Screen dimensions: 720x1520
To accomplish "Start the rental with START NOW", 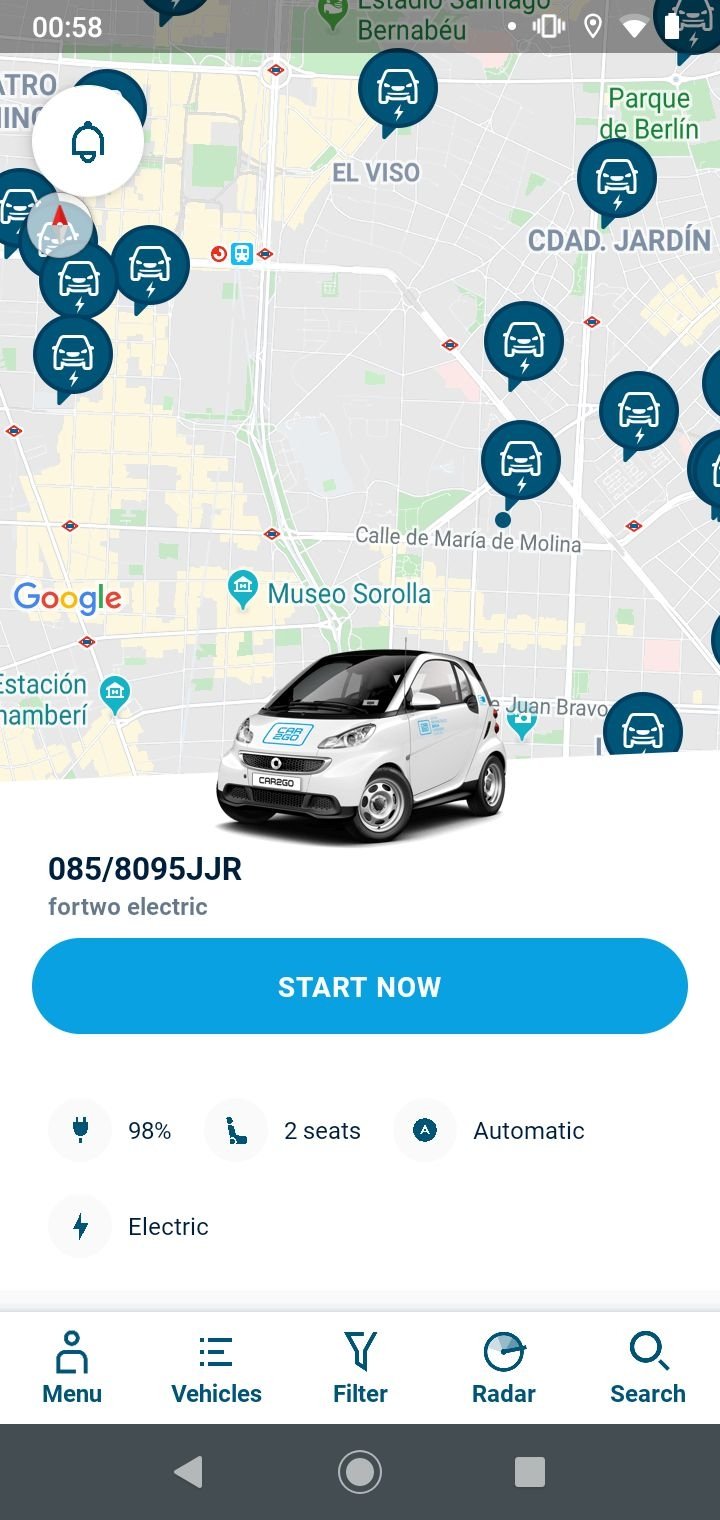I will click(360, 986).
